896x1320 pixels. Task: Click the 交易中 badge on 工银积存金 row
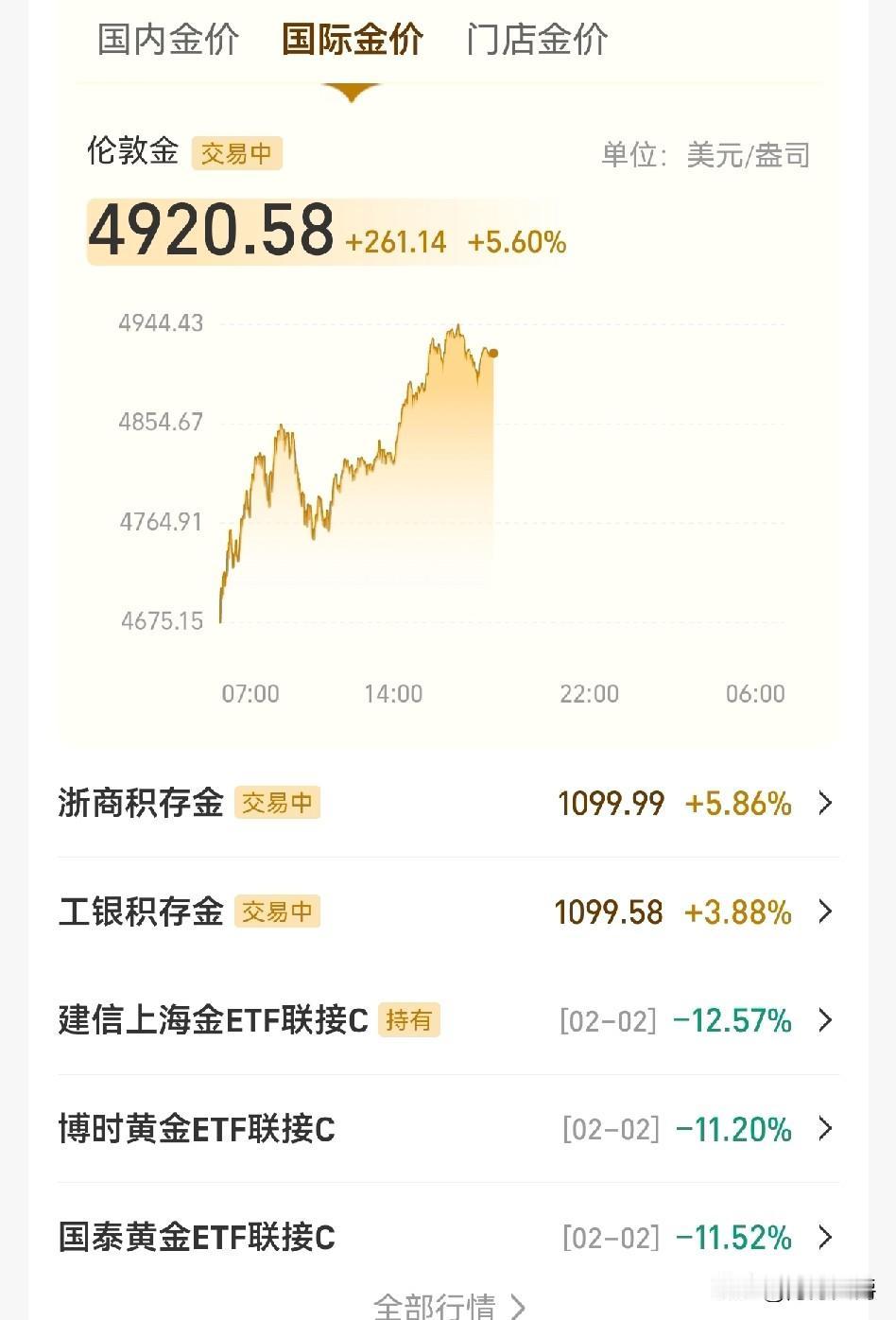278,912
